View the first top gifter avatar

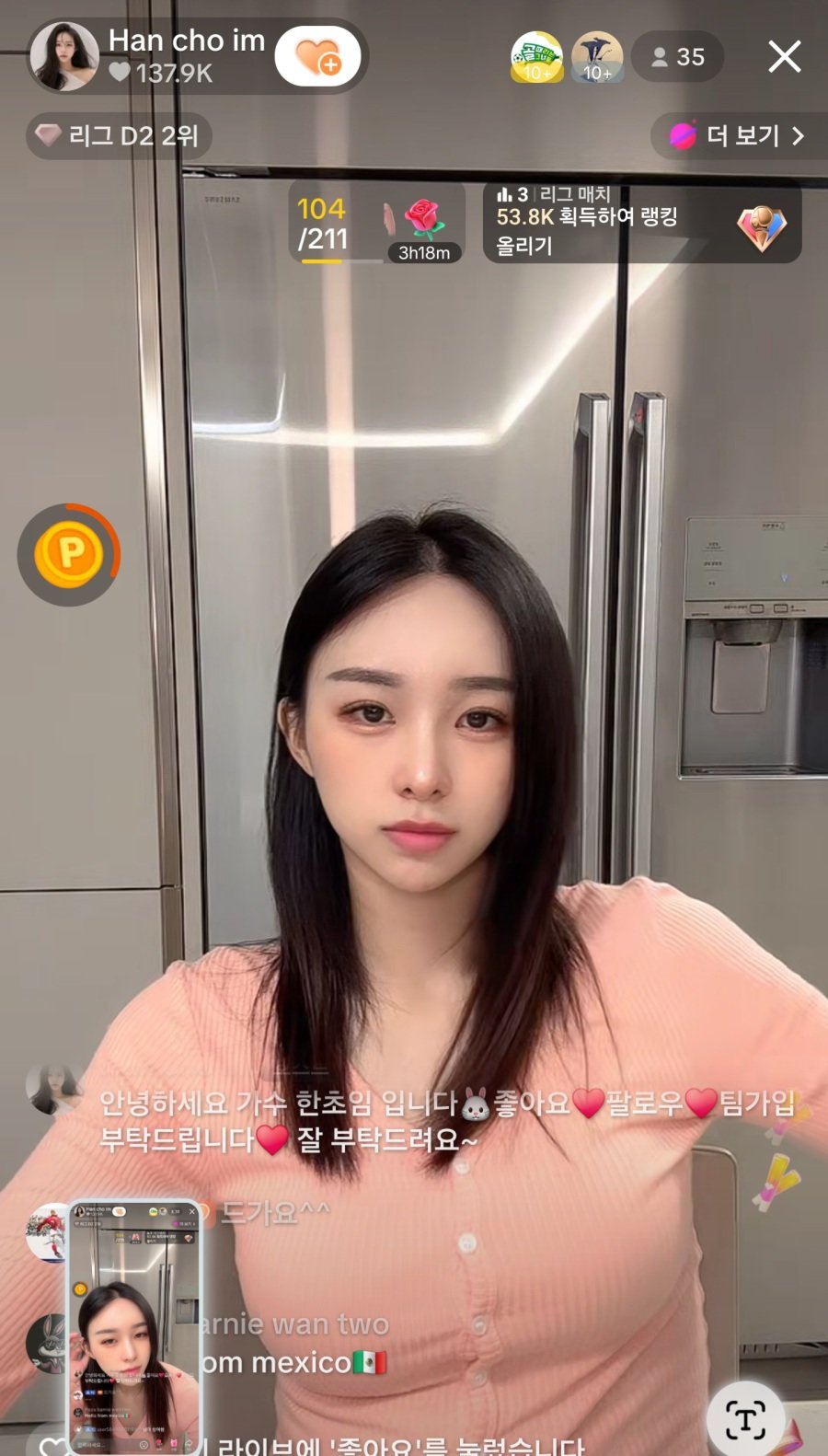(x=536, y=57)
